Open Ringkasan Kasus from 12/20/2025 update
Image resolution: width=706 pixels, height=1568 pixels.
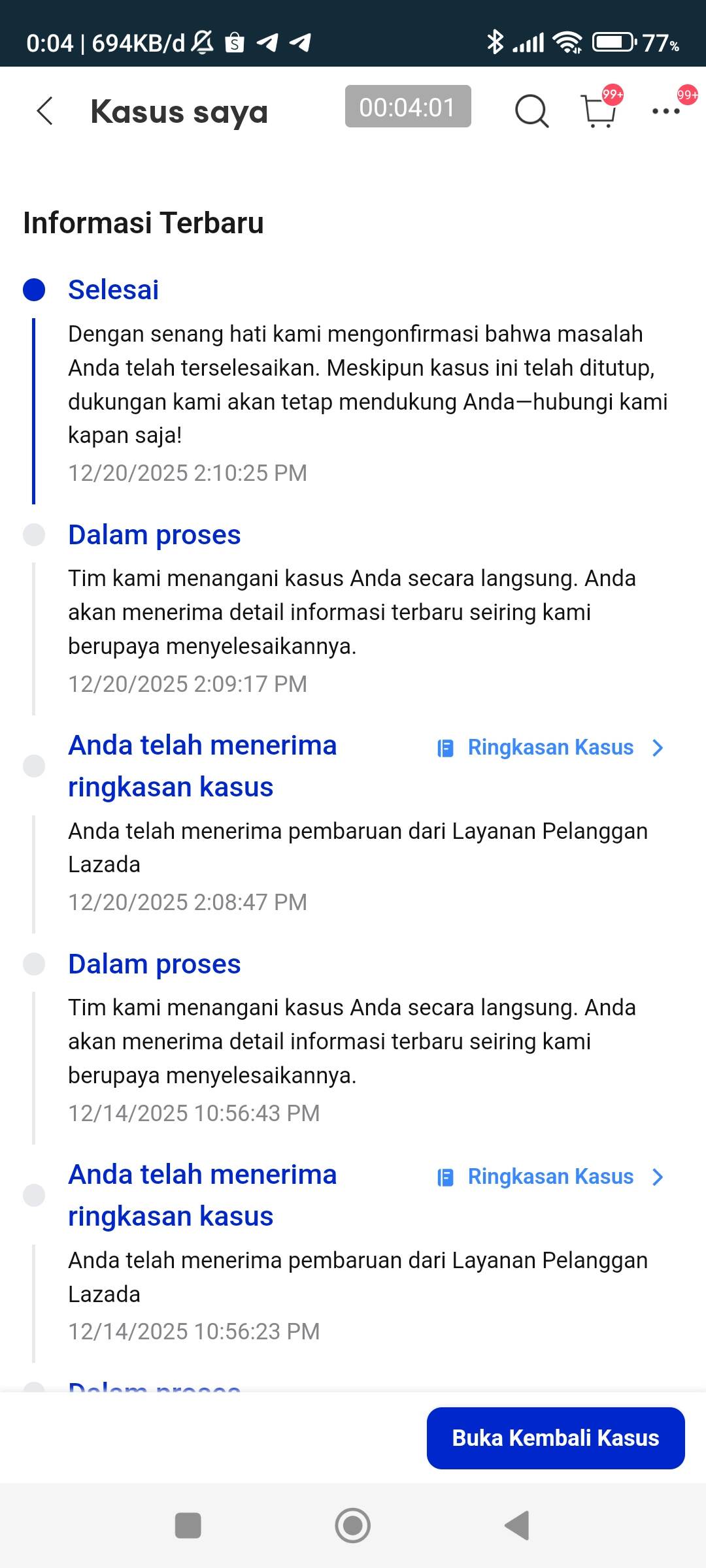pos(550,747)
